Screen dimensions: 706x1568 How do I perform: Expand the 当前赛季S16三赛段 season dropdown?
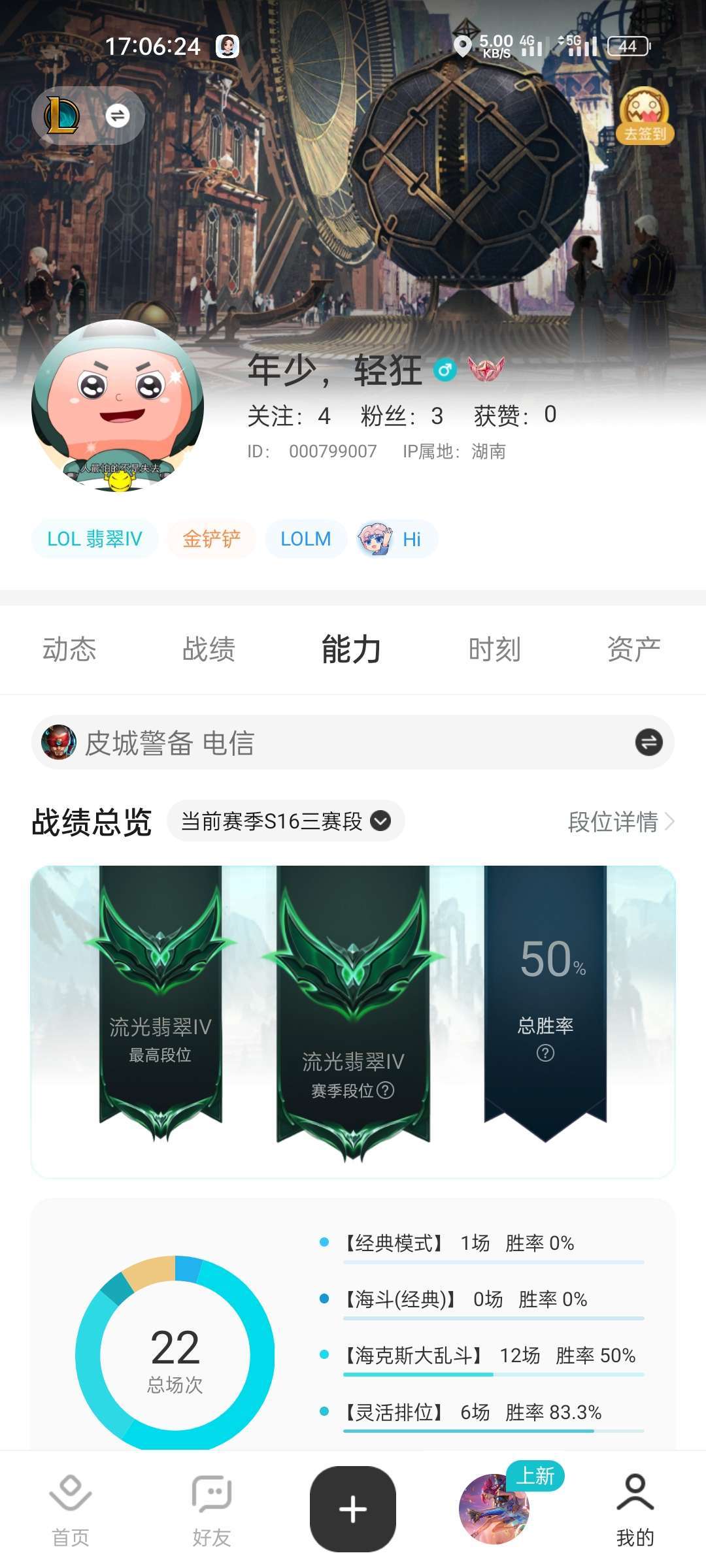click(286, 821)
